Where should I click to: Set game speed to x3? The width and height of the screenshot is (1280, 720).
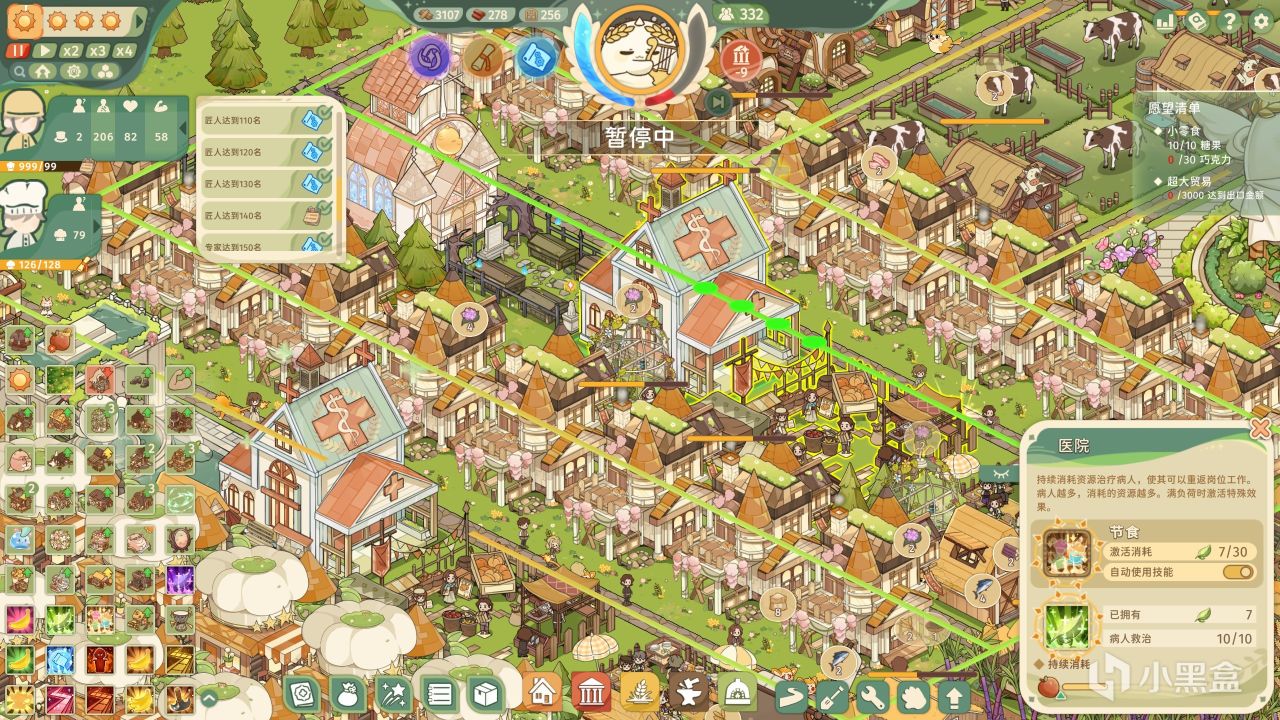97,50
